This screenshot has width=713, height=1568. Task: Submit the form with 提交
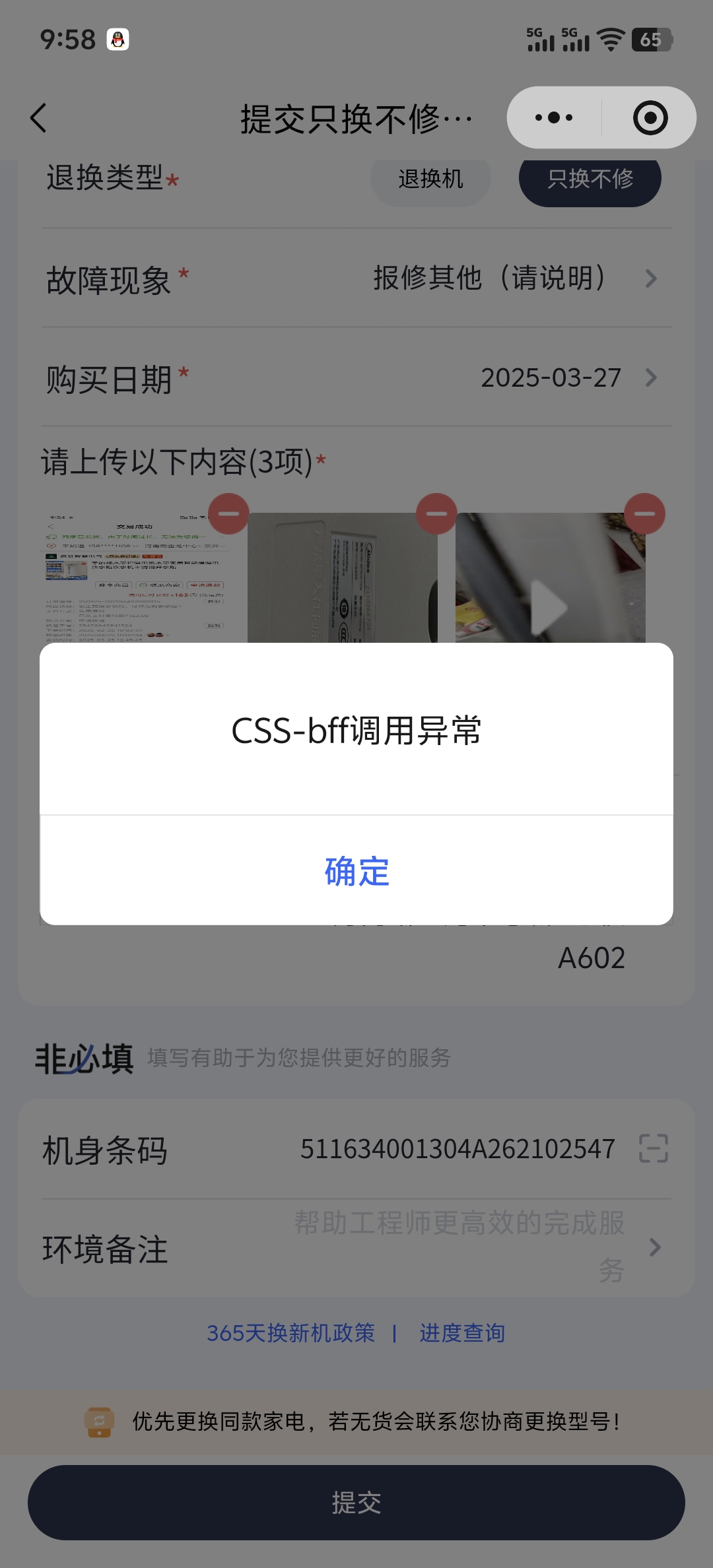coord(356,1503)
